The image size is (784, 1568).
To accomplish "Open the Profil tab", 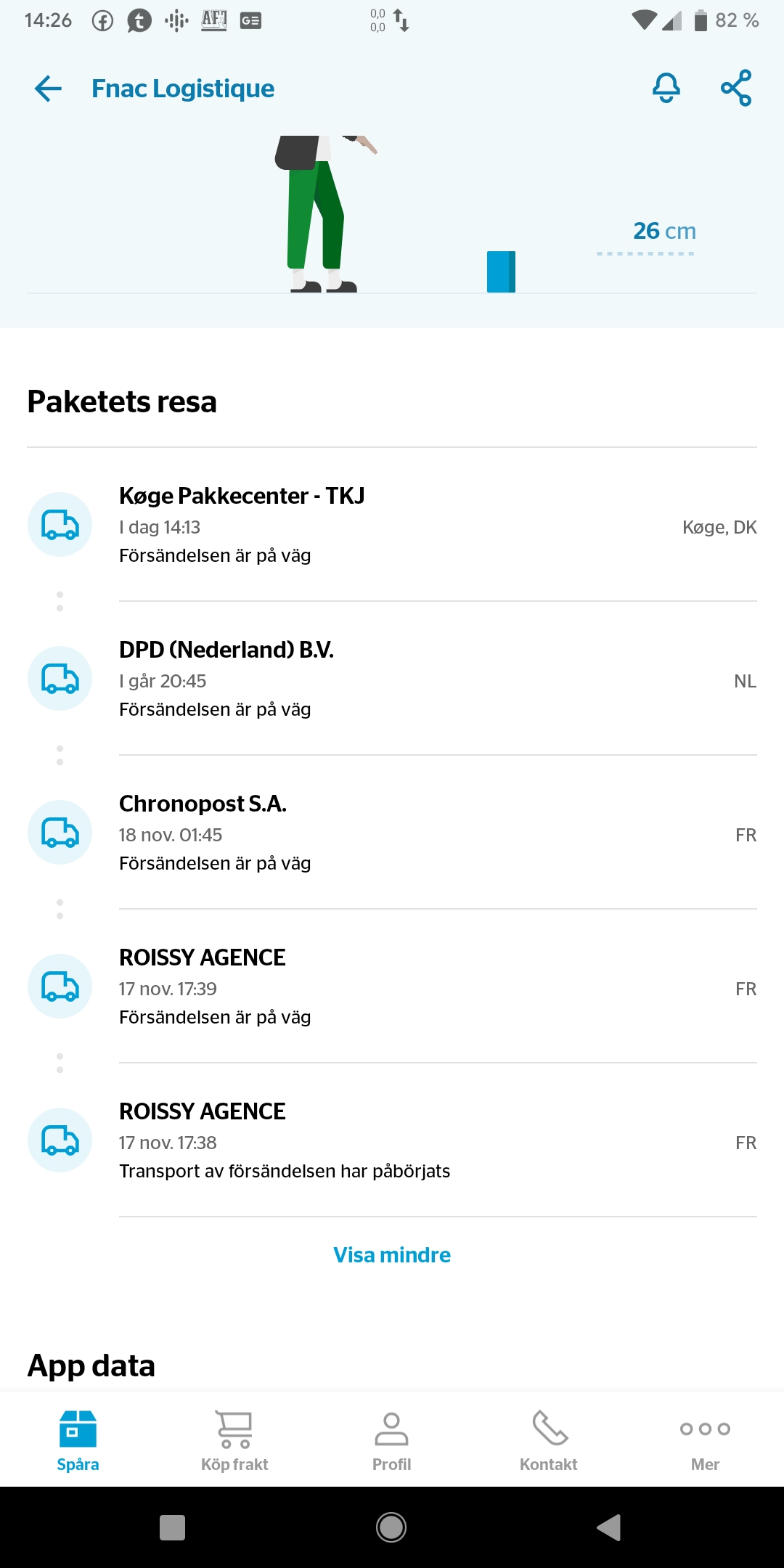I will tap(391, 1440).
